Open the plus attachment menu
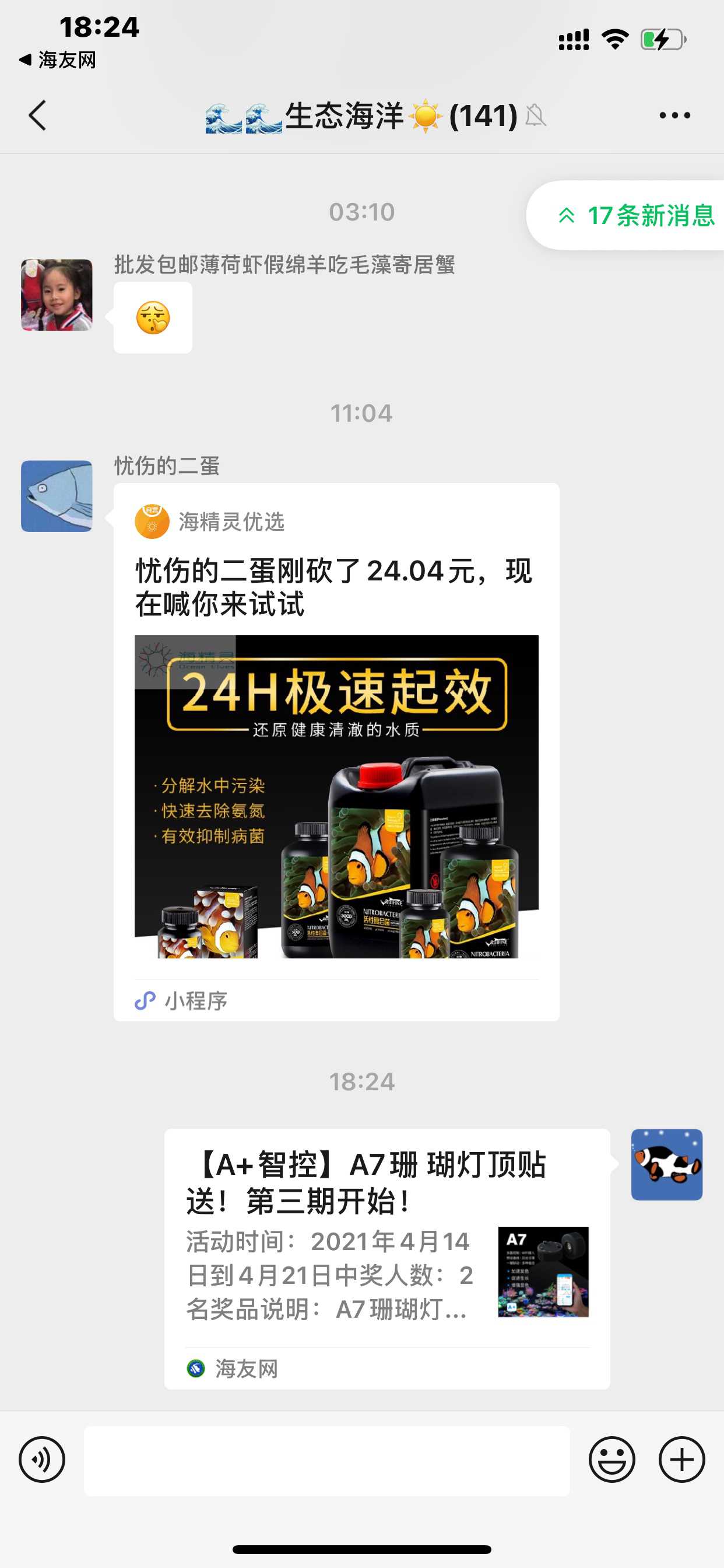The image size is (724, 1568). point(681,1459)
